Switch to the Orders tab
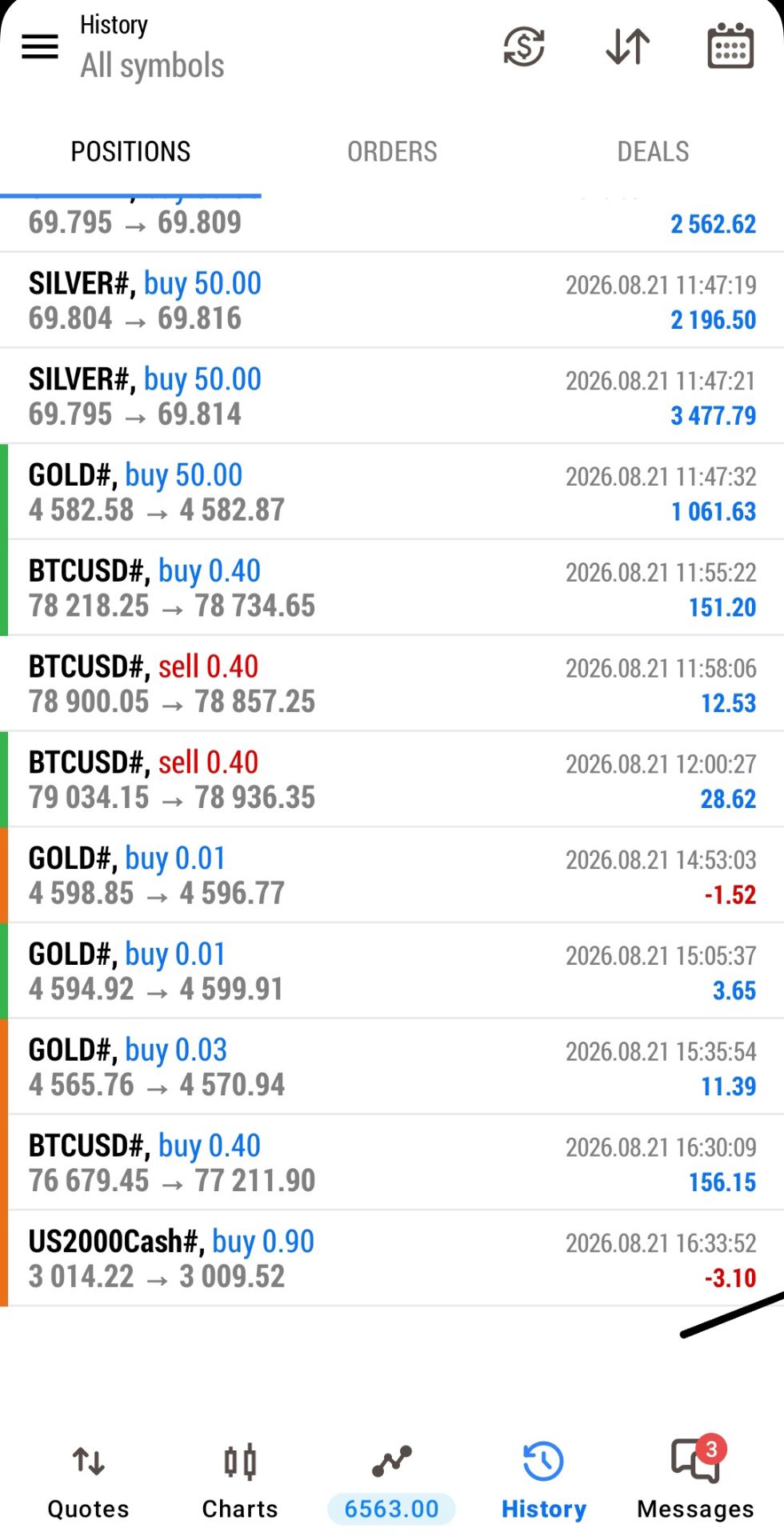Image resolution: width=784 pixels, height=1536 pixels. click(392, 151)
